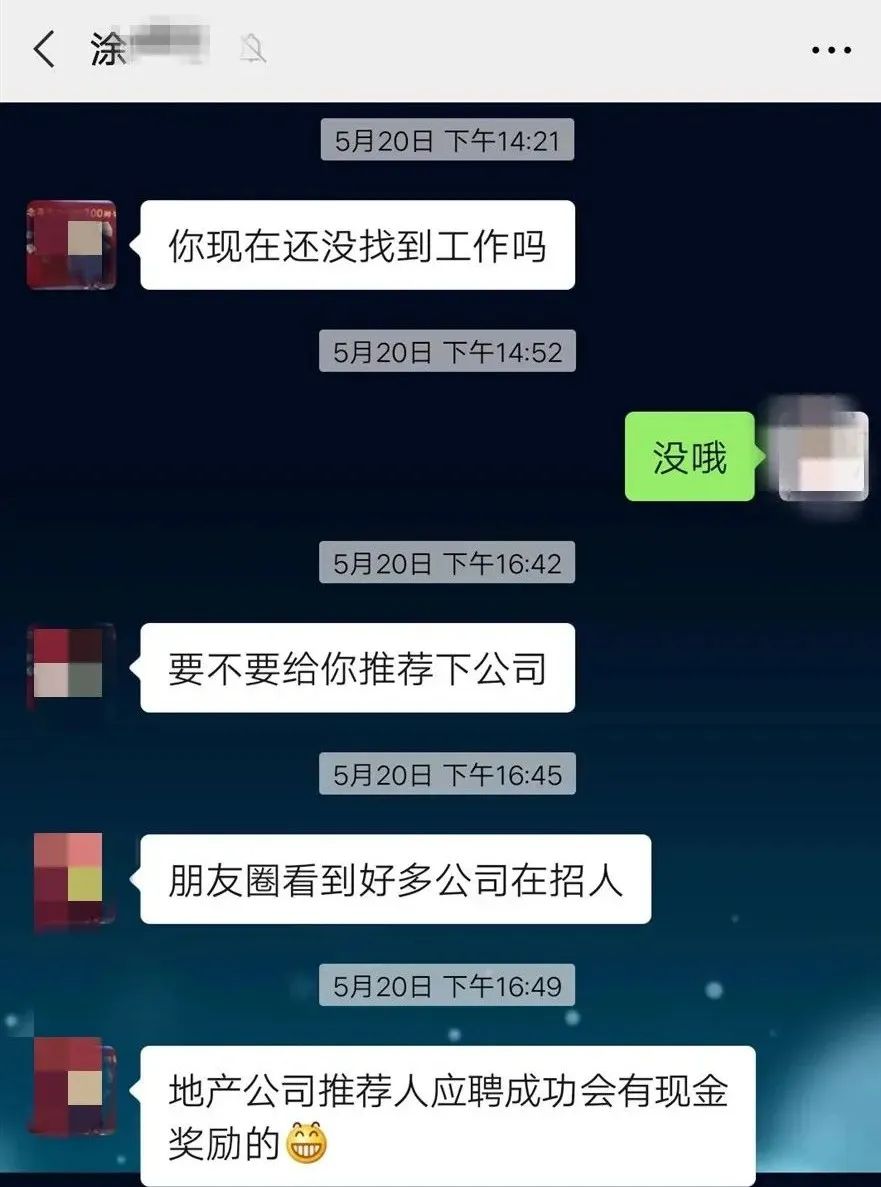Tap contact avatar beside 你现在还没找到工作吗
The image size is (881, 1187).
pyautogui.click(x=71, y=245)
